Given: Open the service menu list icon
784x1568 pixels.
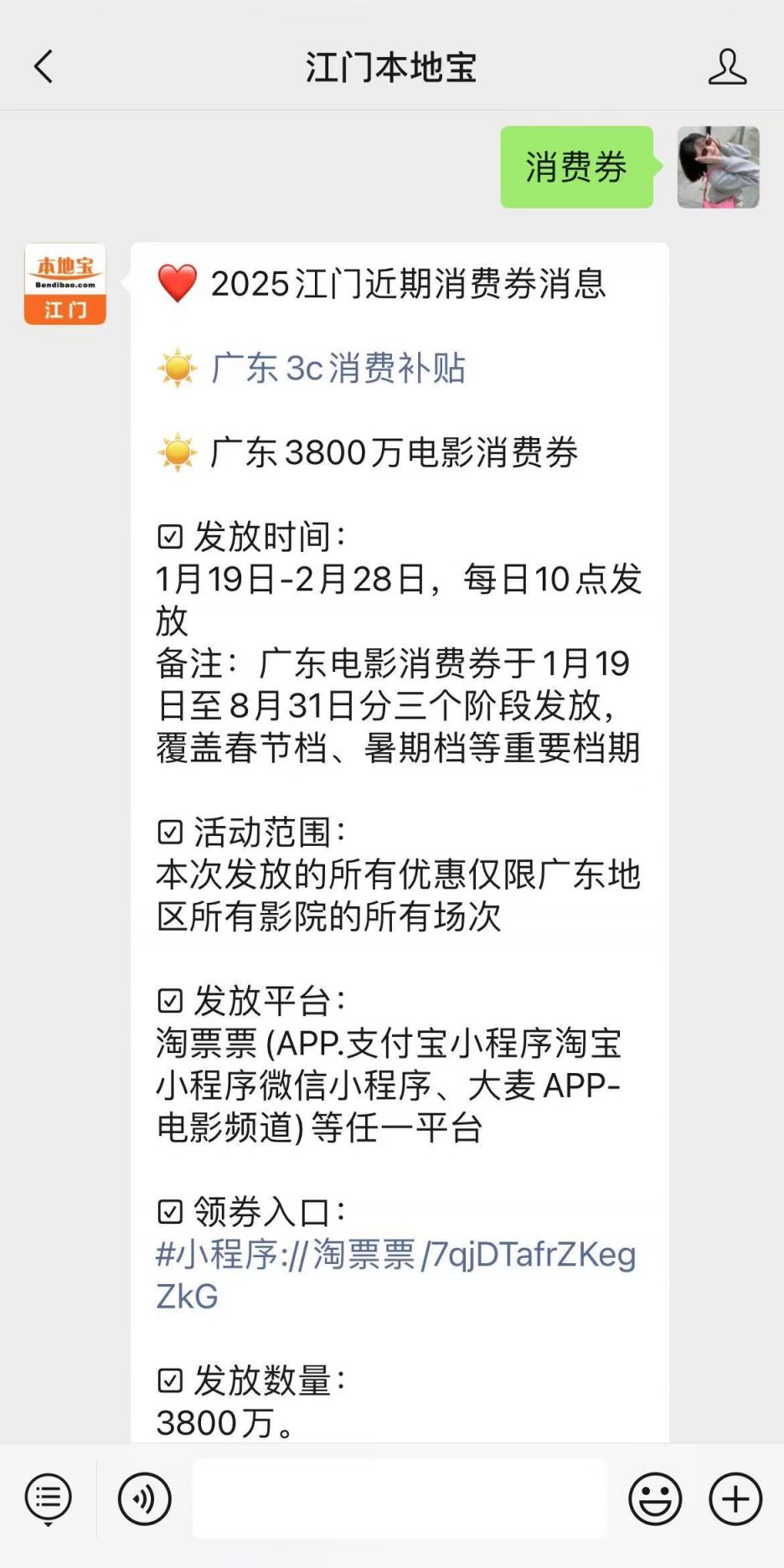Looking at the screenshot, I should (49, 1498).
